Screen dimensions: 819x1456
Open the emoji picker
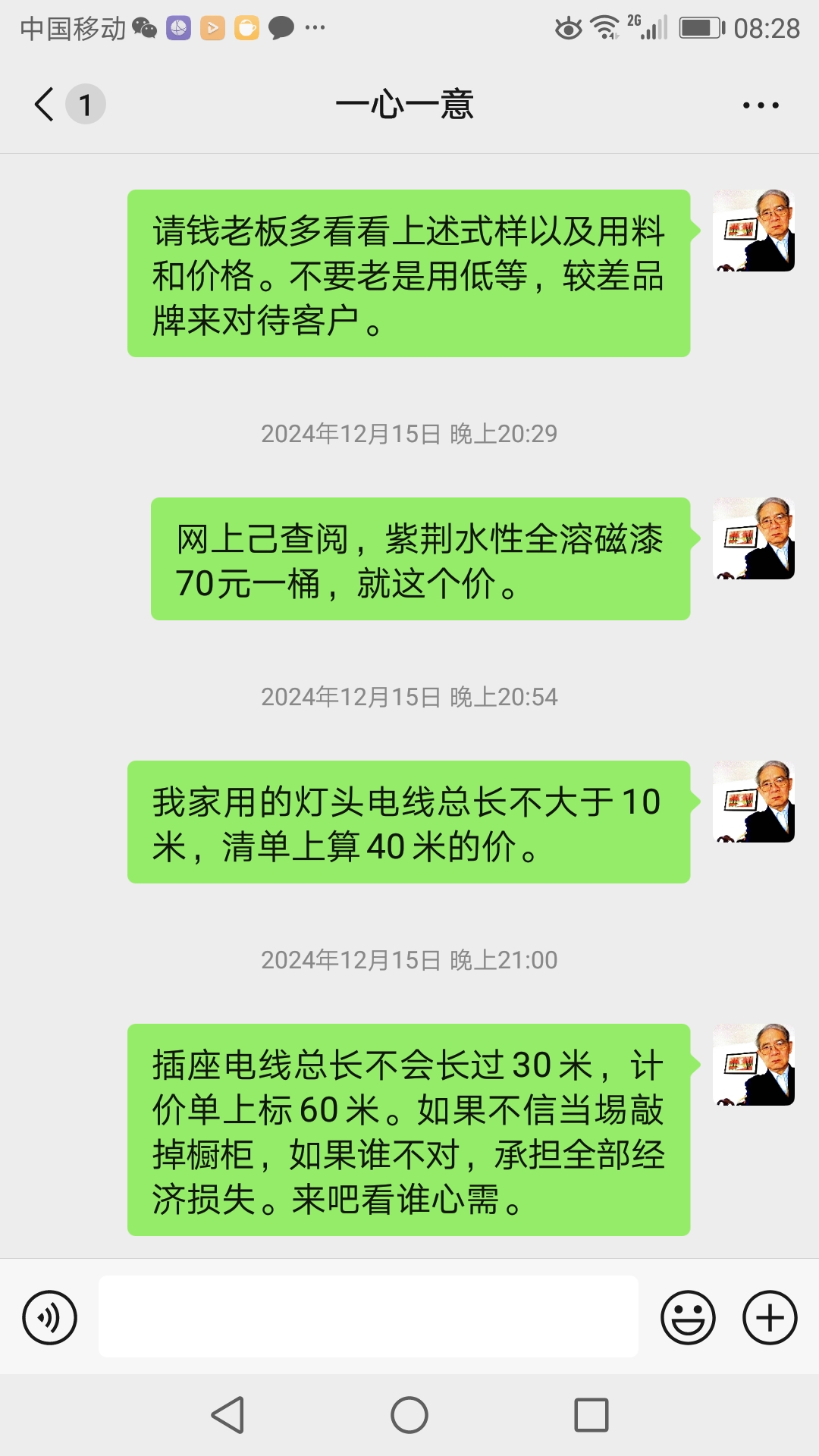pos(688,1317)
